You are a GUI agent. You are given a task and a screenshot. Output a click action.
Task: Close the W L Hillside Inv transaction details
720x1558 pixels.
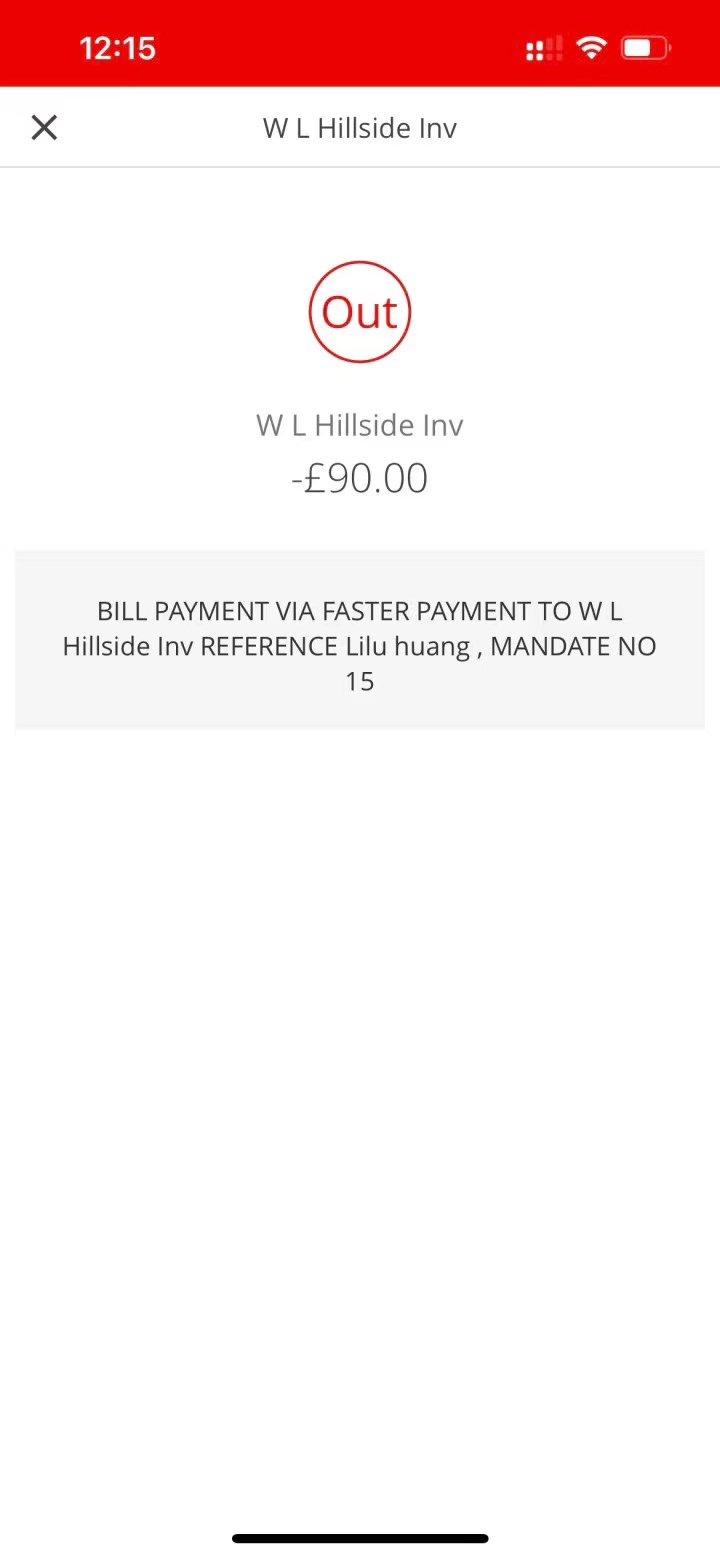click(44, 127)
